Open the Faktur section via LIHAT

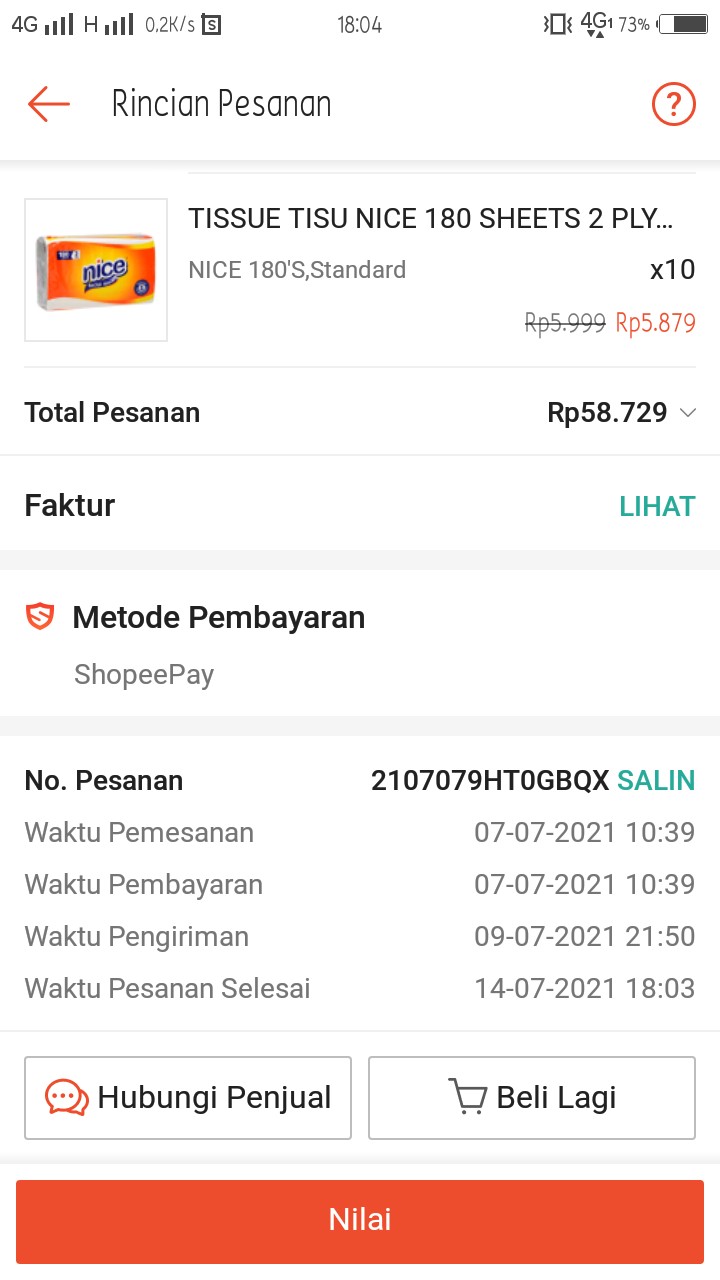point(657,505)
